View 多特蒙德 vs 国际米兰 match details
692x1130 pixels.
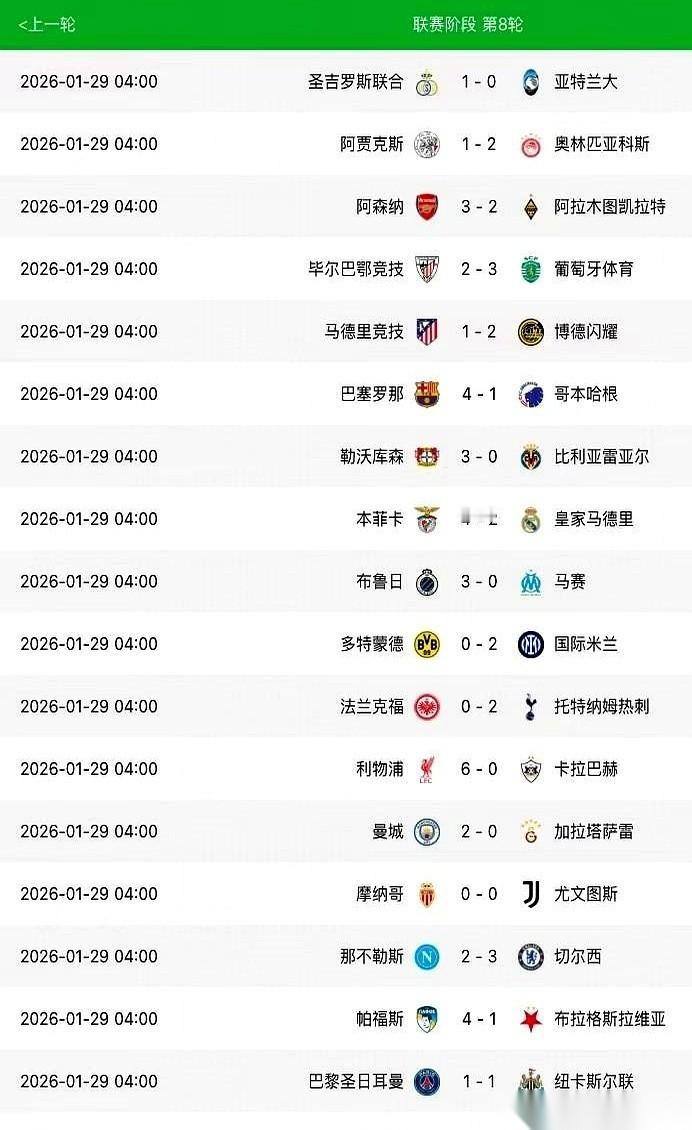(478, 644)
